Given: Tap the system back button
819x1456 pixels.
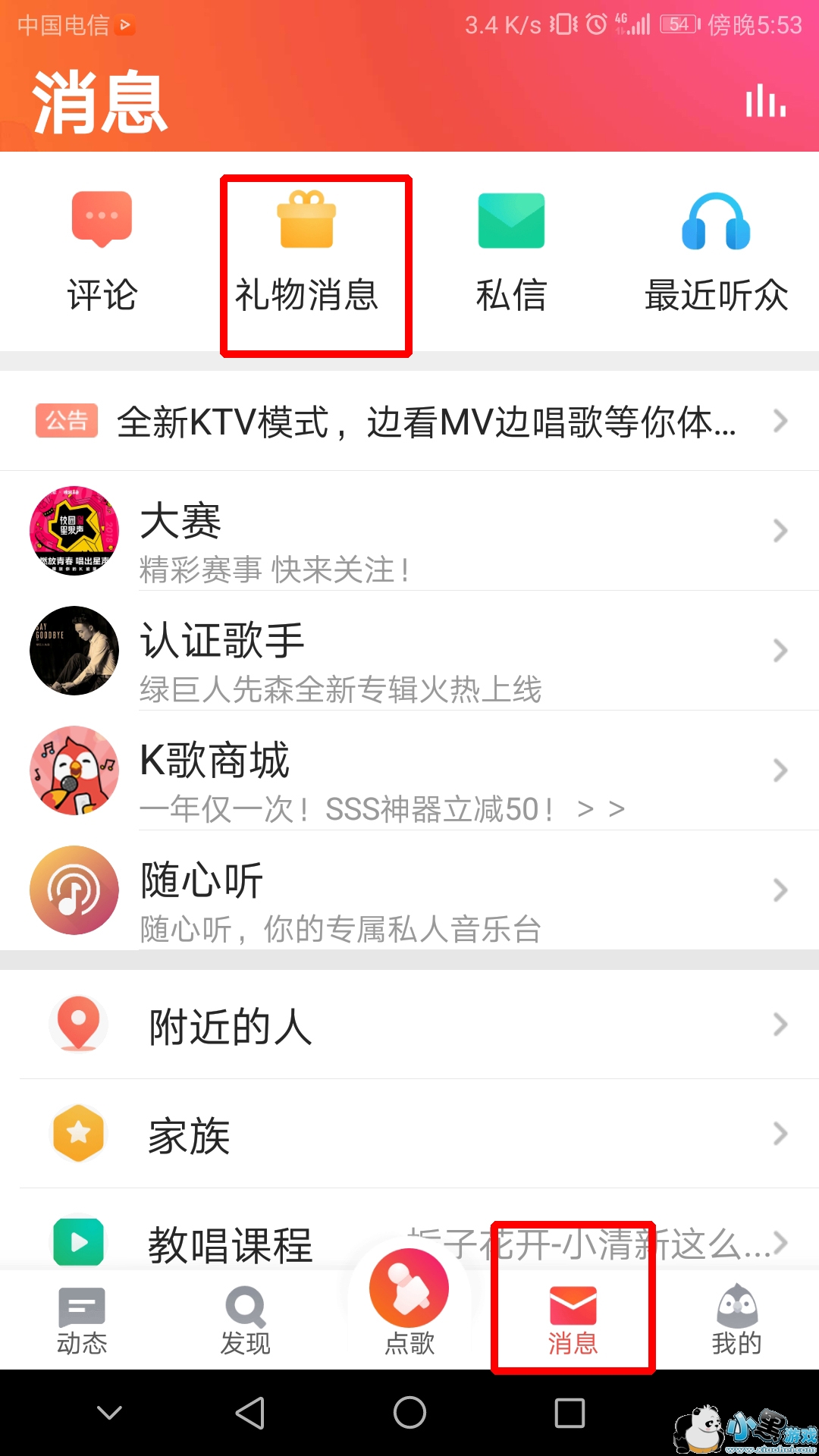Looking at the screenshot, I should [250, 1413].
